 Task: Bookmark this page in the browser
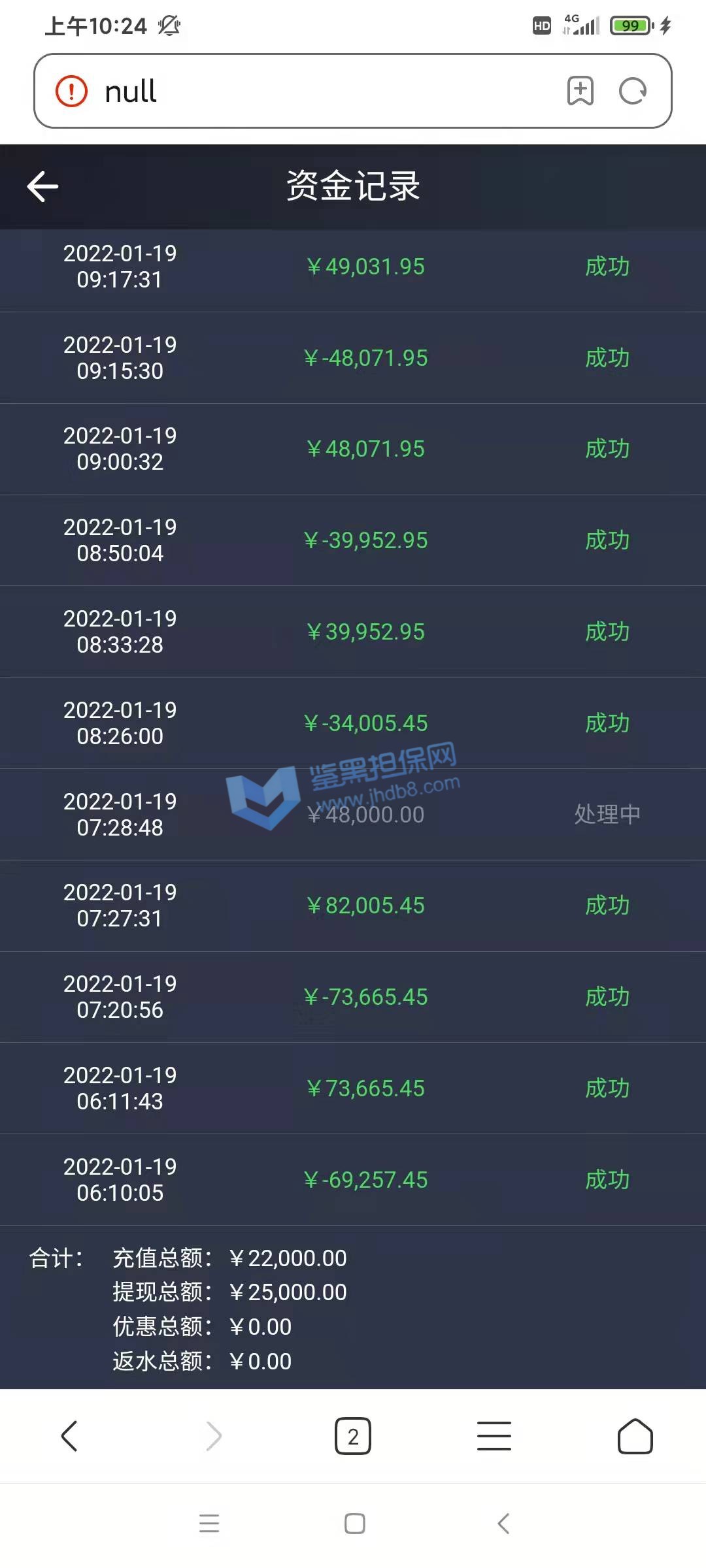pyautogui.click(x=580, y=91)
